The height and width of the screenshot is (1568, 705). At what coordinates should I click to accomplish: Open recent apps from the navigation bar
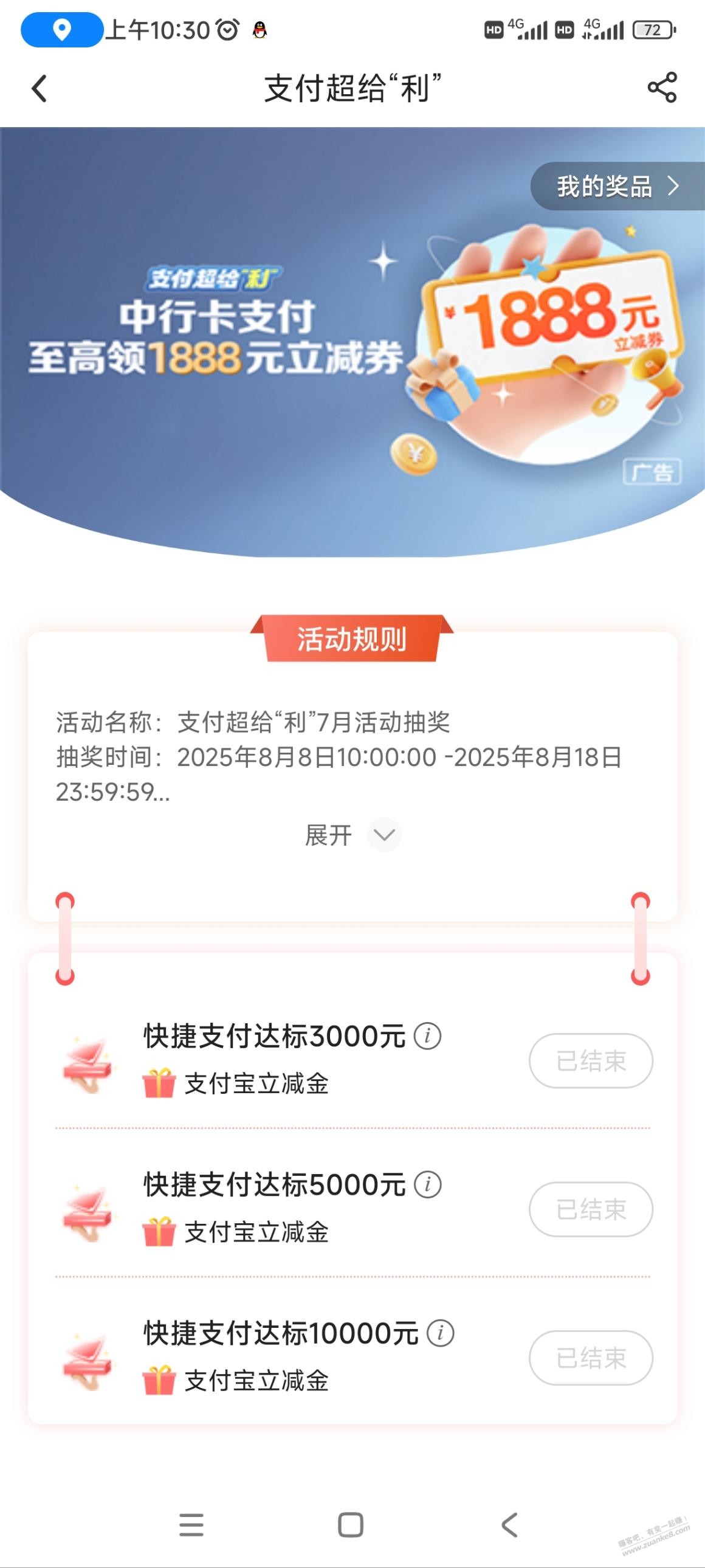(x=191, y=1525)
